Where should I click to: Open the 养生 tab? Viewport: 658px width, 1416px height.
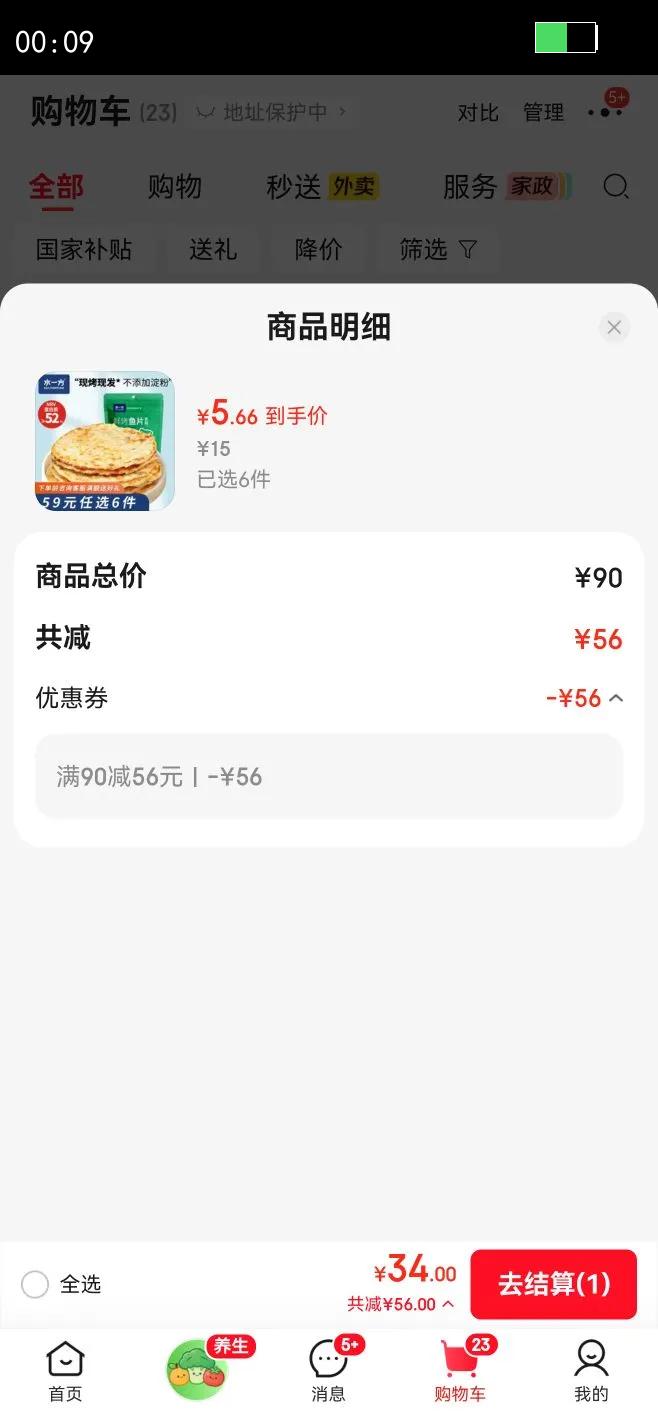[197, 1369]
